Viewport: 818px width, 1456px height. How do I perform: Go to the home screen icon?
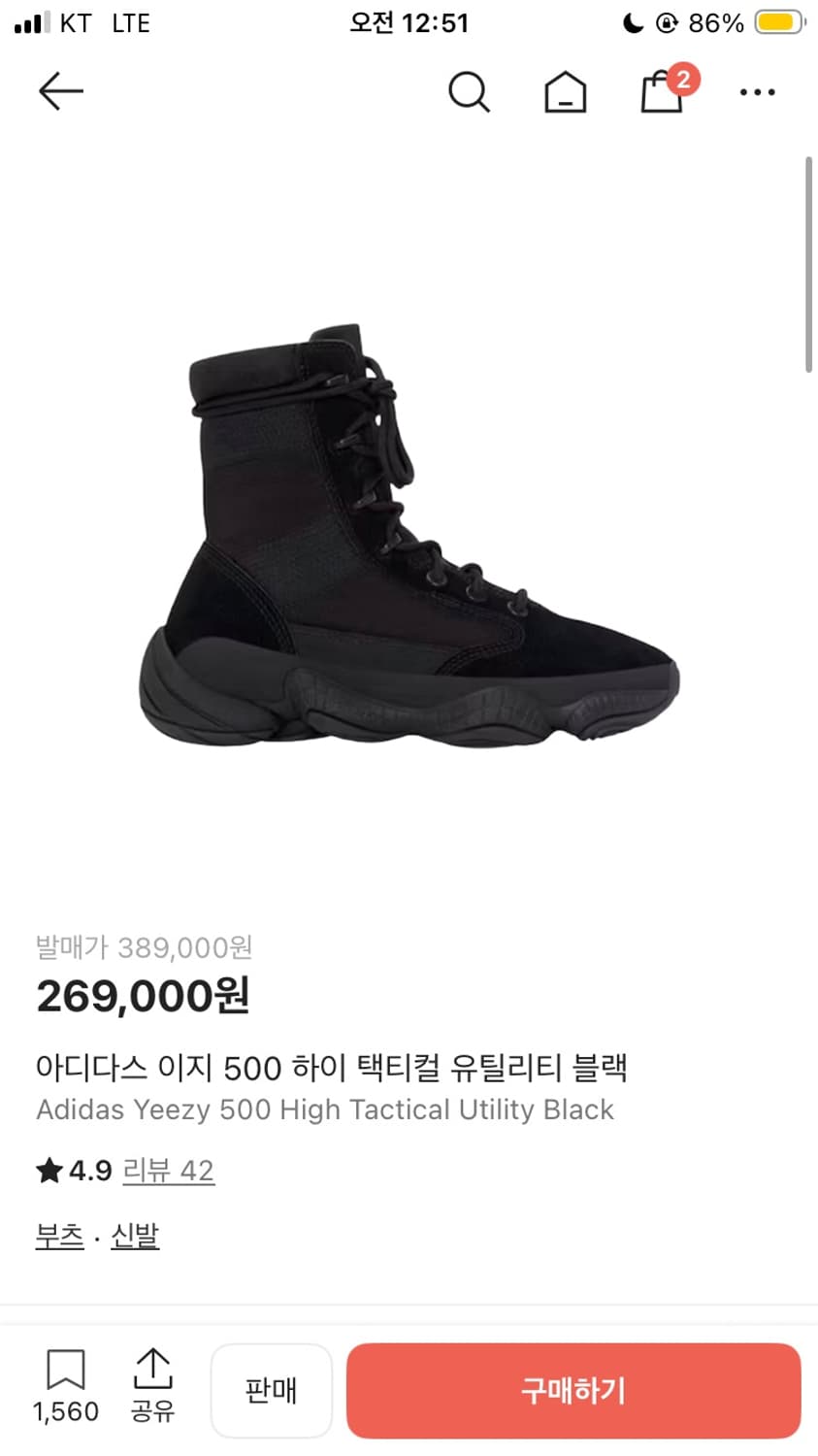pos(565,92)
